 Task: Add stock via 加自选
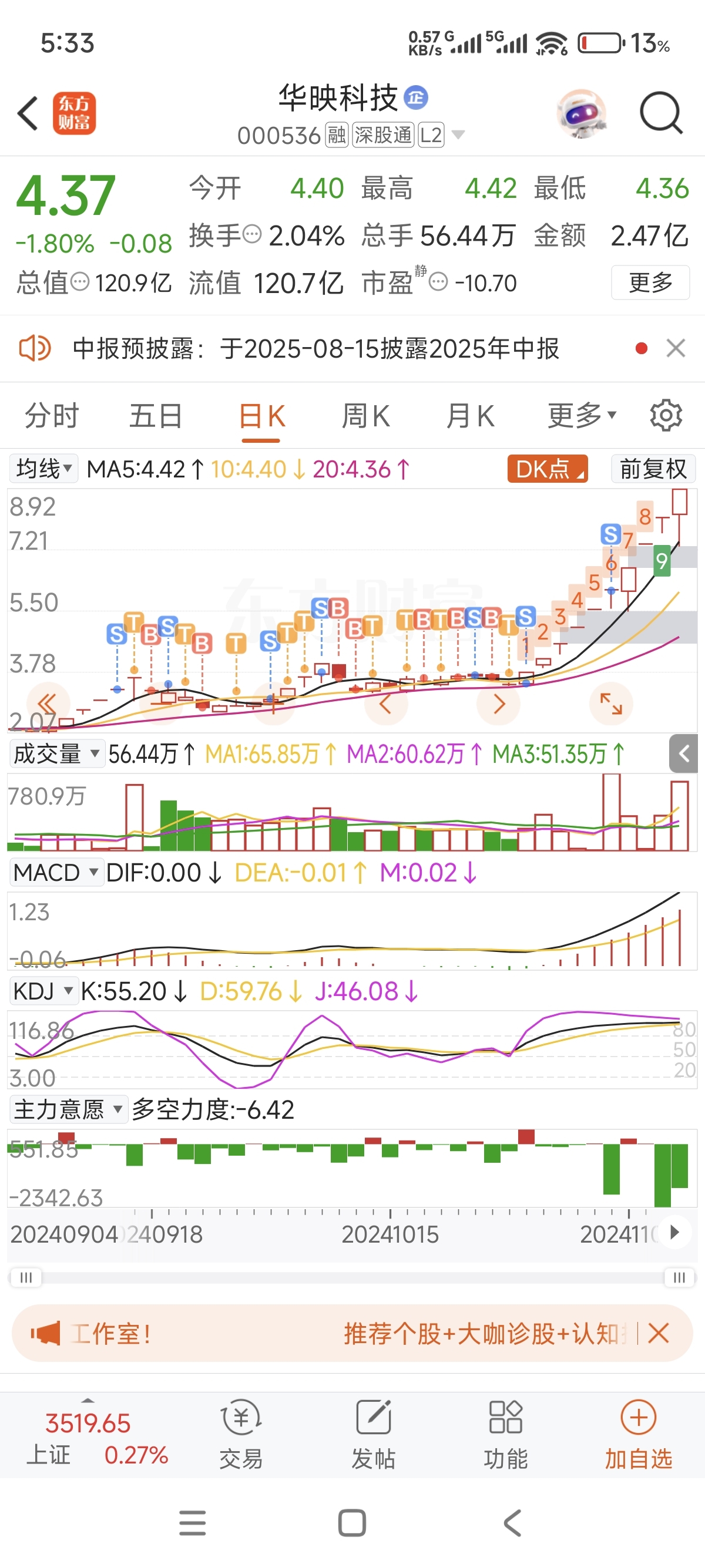638,1435
